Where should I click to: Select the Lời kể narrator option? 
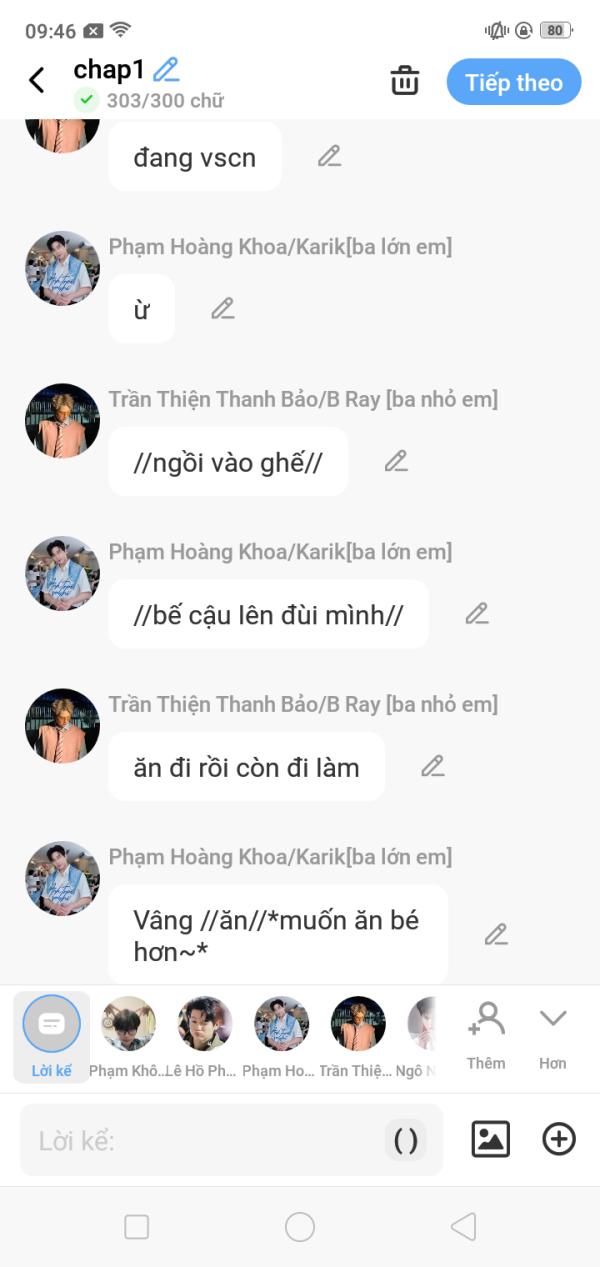52,1037
